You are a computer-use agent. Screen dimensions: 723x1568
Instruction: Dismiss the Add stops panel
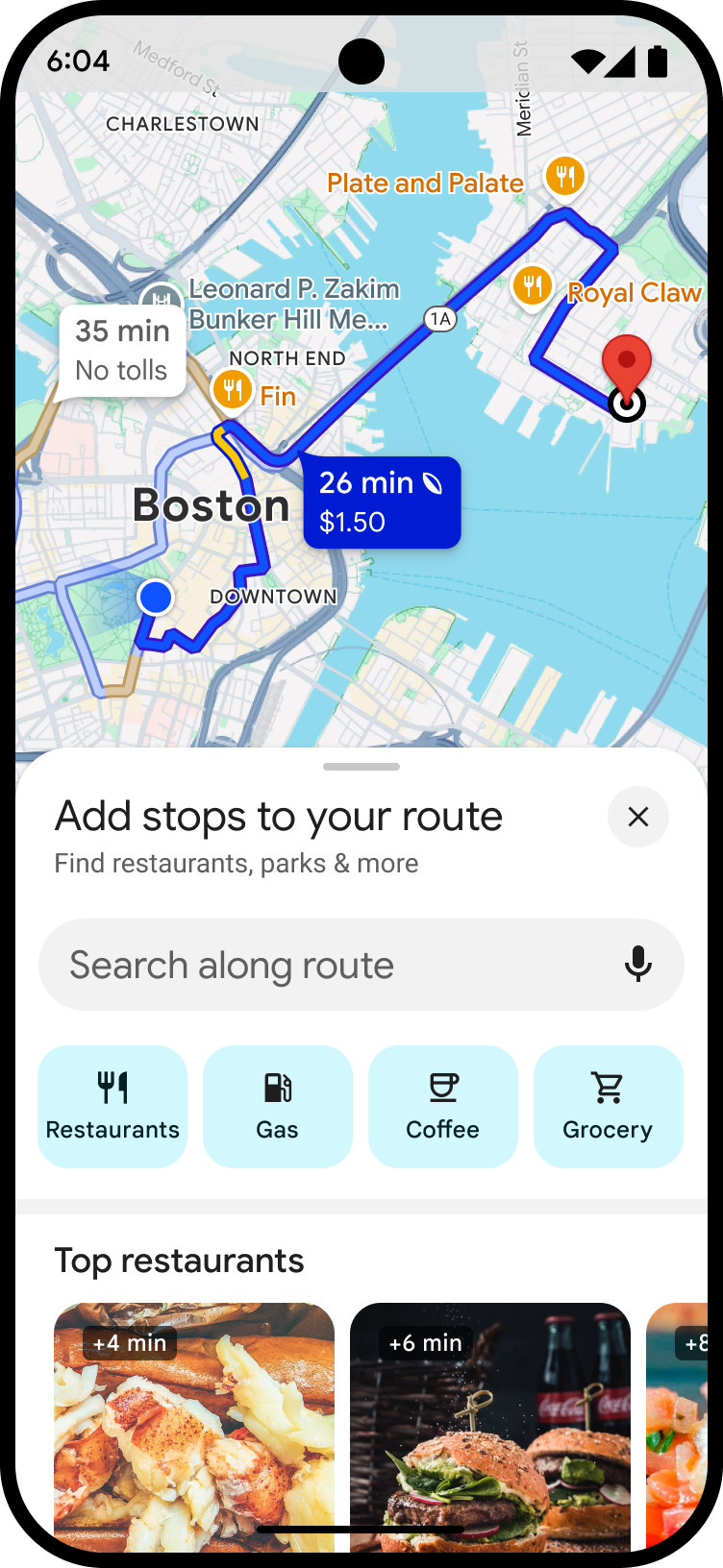(638, 817)
